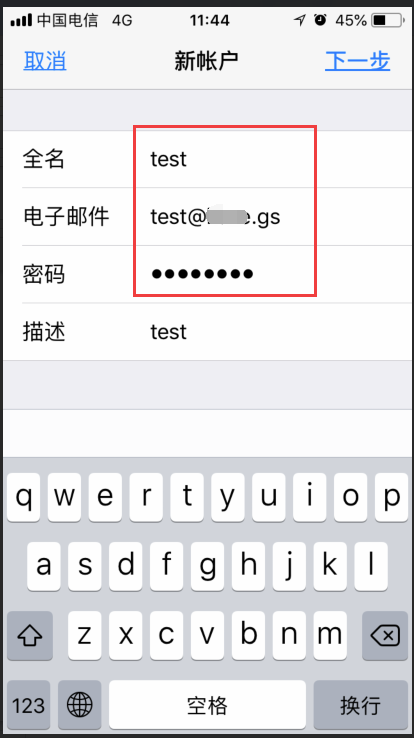
Task: Tap the 空格 space bar
Action: pos(207,705)
